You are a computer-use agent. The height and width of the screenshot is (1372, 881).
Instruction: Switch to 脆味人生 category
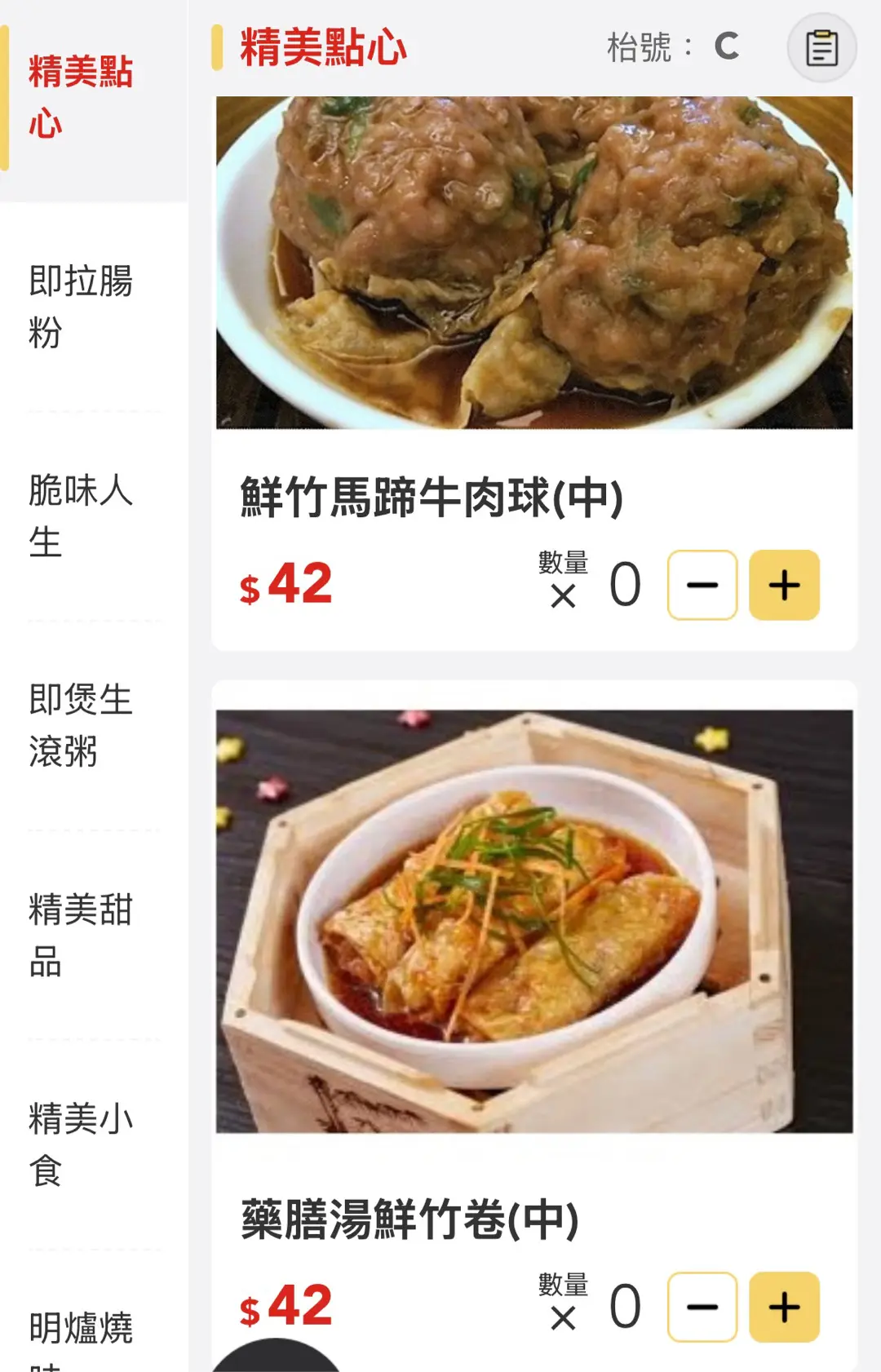[81, 516]
